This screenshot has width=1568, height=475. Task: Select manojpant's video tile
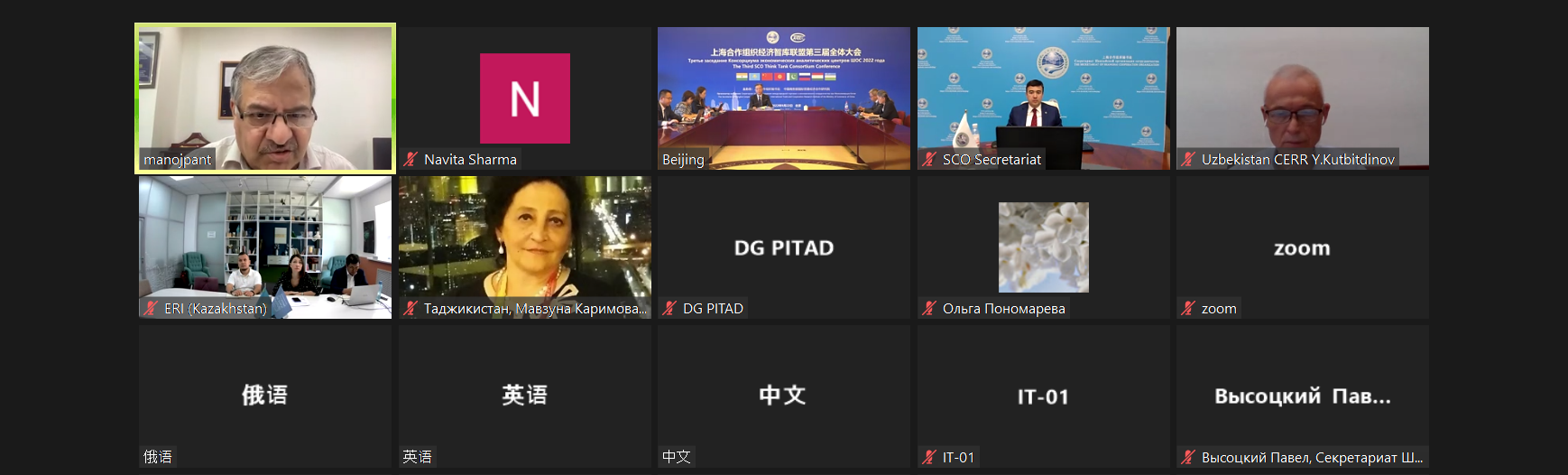[264, 98]
